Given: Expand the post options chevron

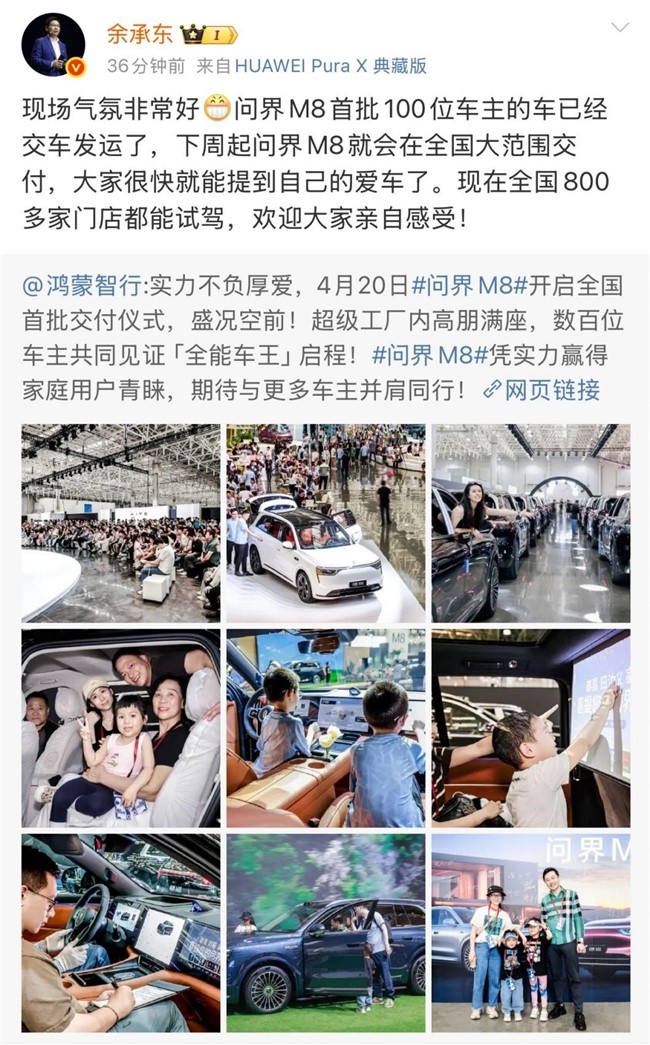Looking at the screenshot, I should 620,27.
